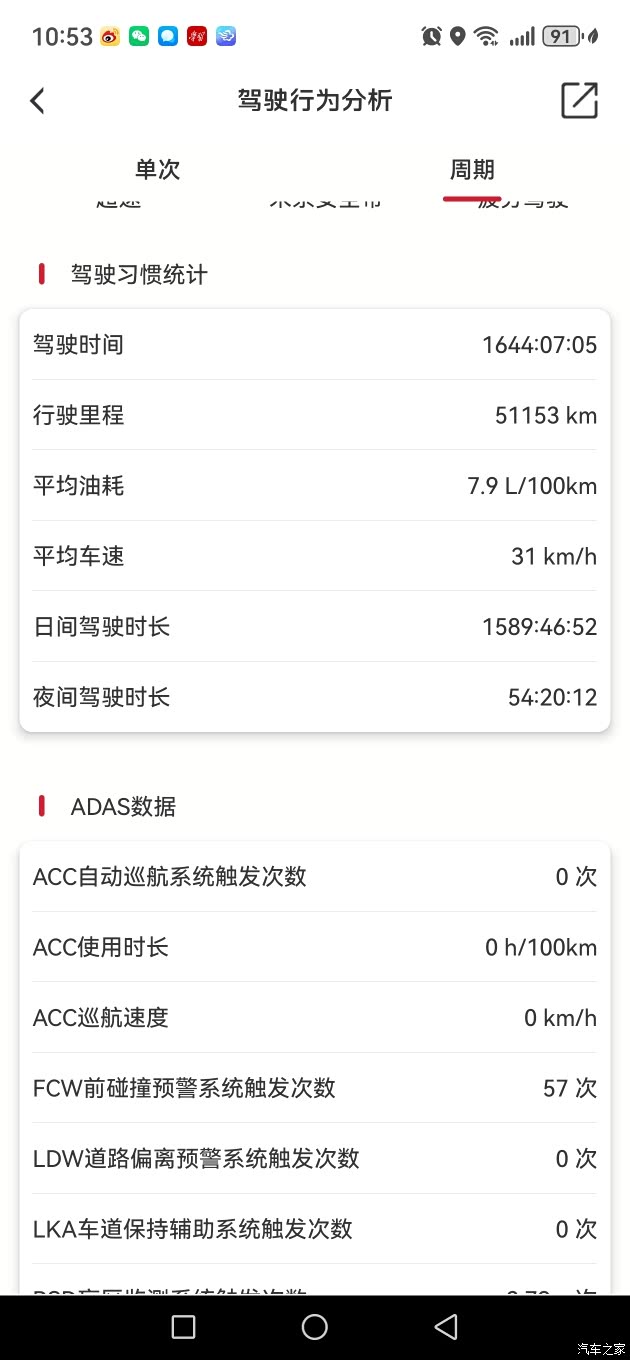630x1360 pixels.
Task: Select the 周期 tab
Action: 472,170
